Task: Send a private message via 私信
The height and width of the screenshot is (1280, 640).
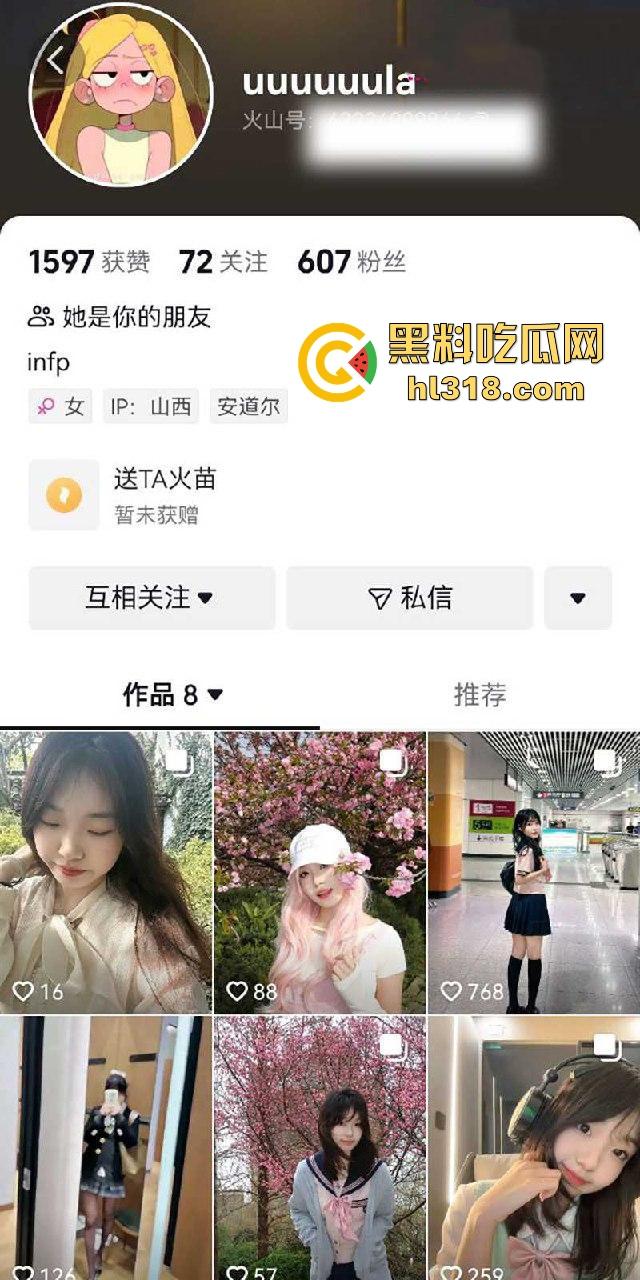Action: click(x=410, y=598)
